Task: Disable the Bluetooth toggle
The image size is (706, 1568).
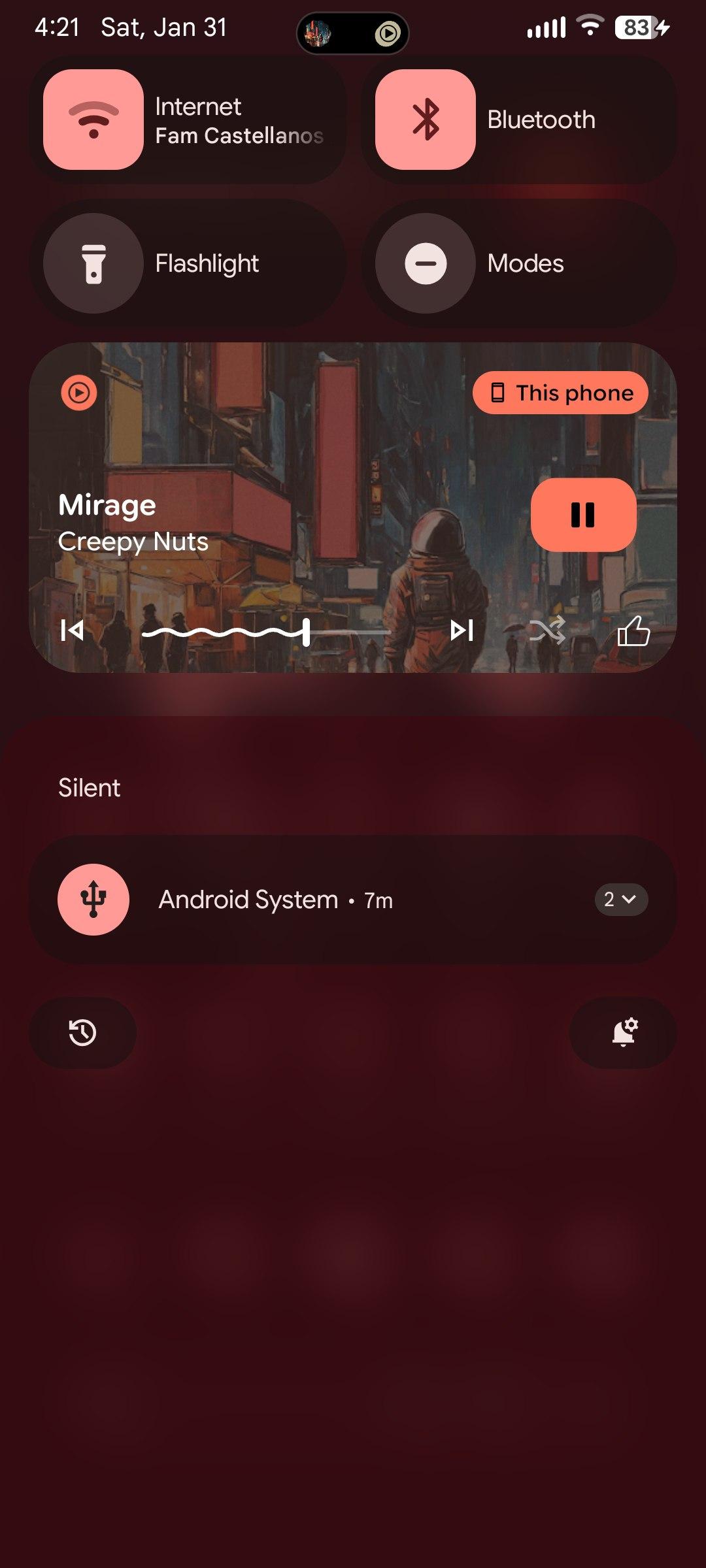Action: tap(426, 120)
